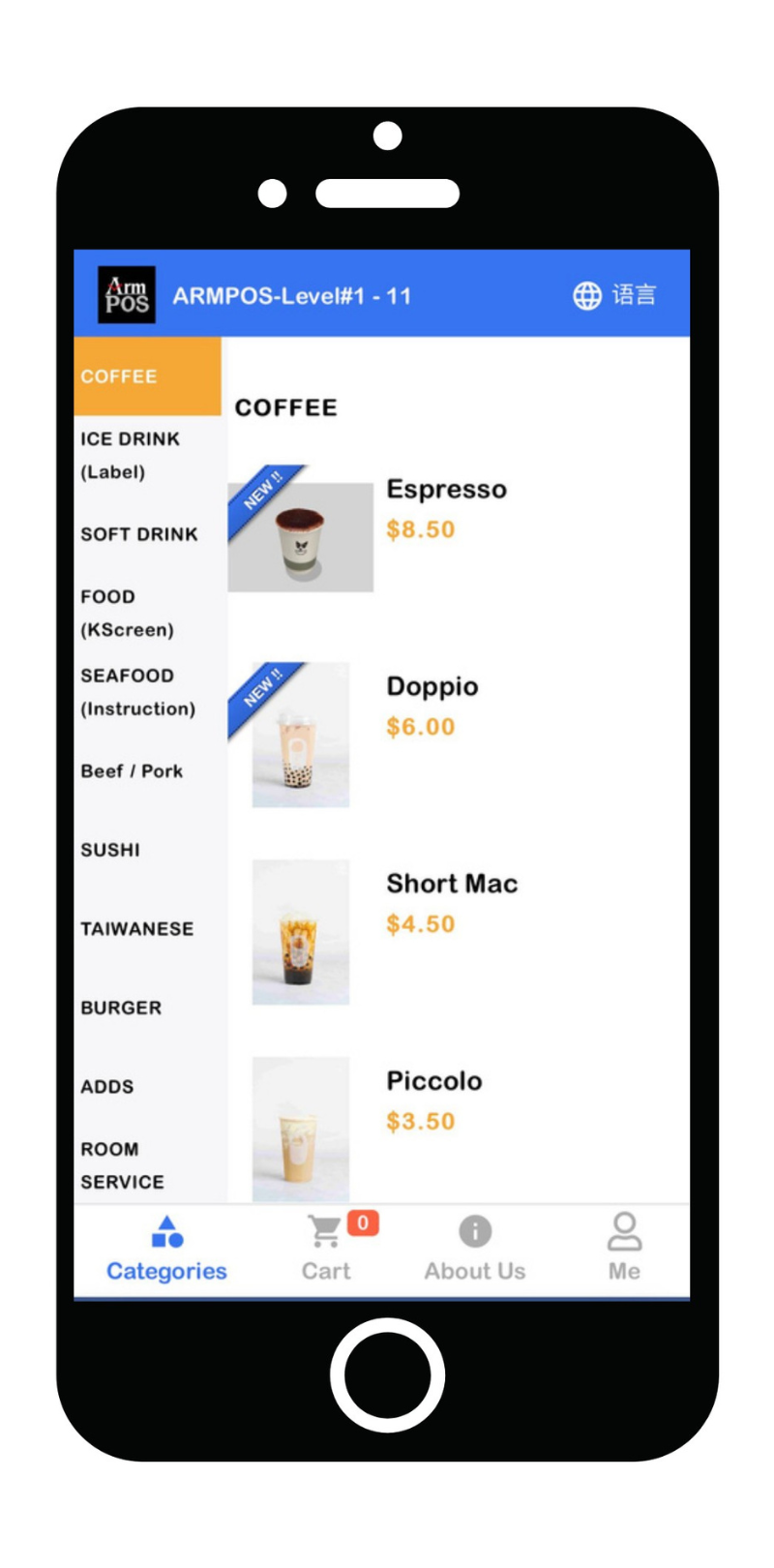Open the SEAFOOD (Instruction) category
This screenshot has height=1568, width=774.
(137, 692)
